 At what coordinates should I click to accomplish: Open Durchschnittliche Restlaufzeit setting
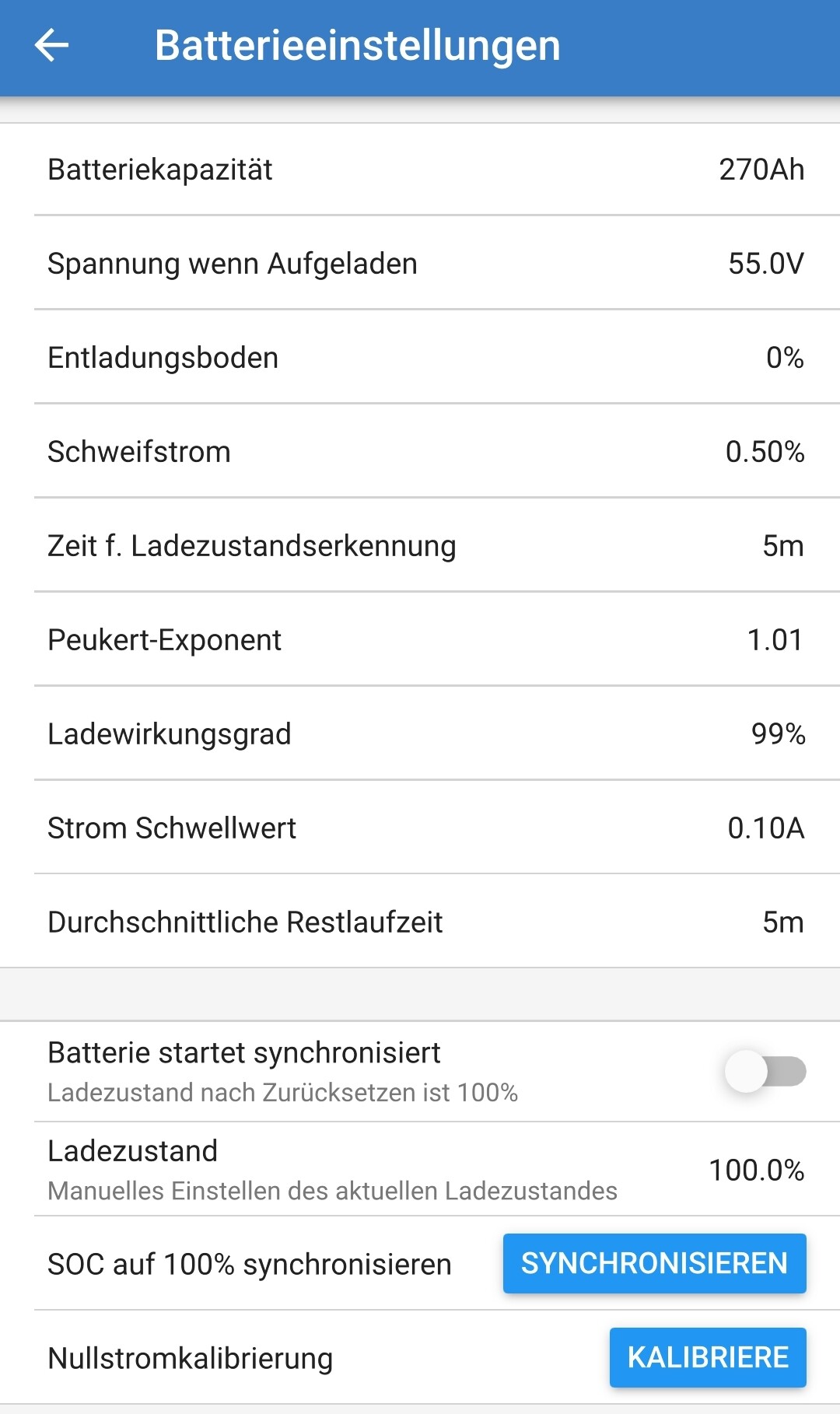tap(420, 922)
